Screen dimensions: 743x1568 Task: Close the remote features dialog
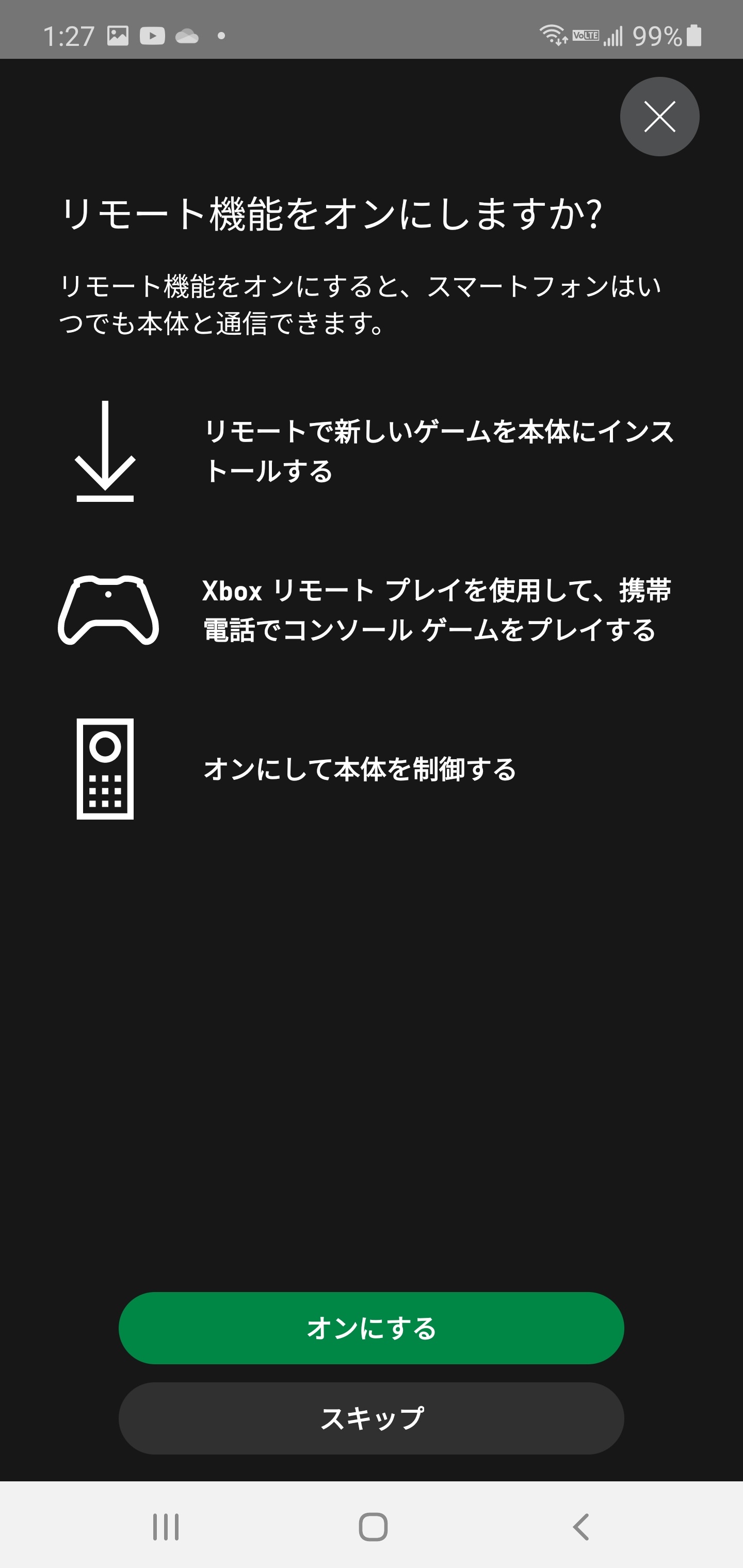point(659,116)
